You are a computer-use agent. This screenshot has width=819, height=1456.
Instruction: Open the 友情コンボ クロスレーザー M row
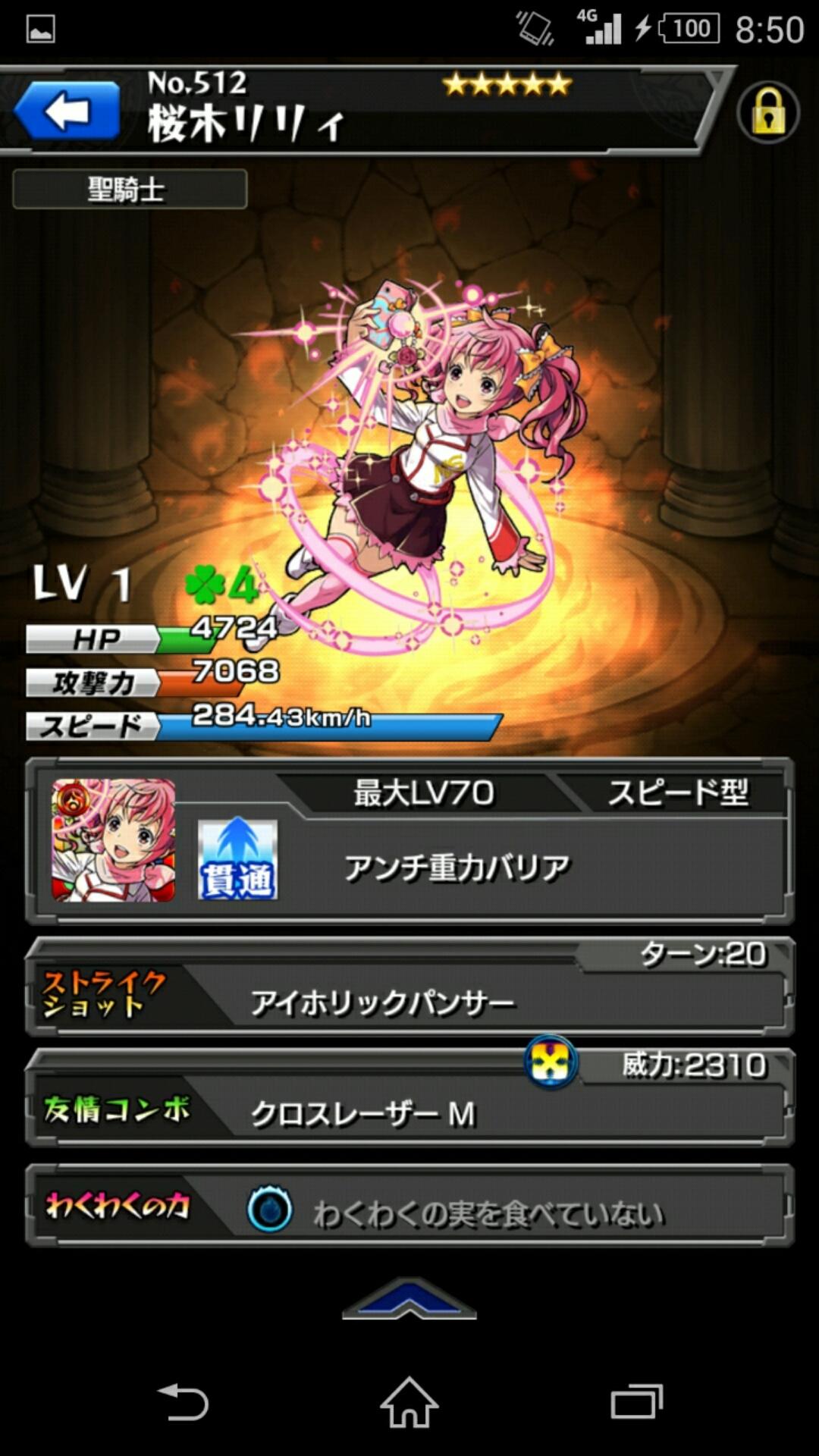pos(409,1109)
